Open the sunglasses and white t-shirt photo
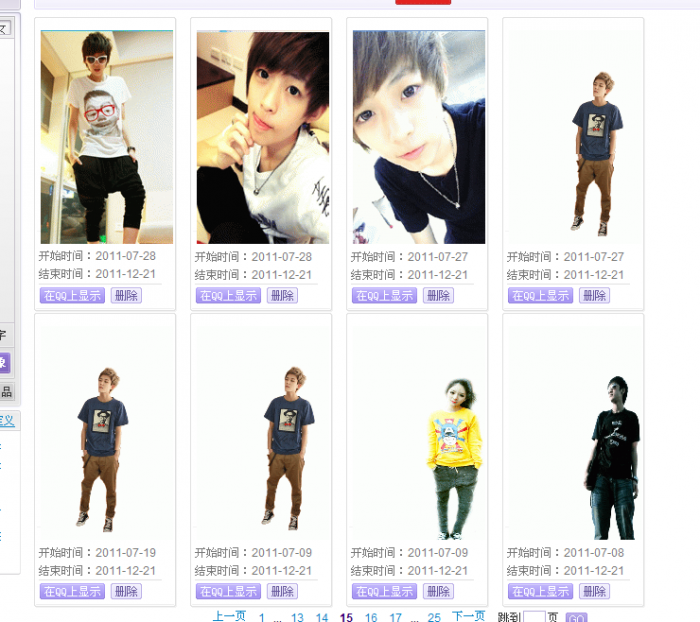 (x=107, y=137)
